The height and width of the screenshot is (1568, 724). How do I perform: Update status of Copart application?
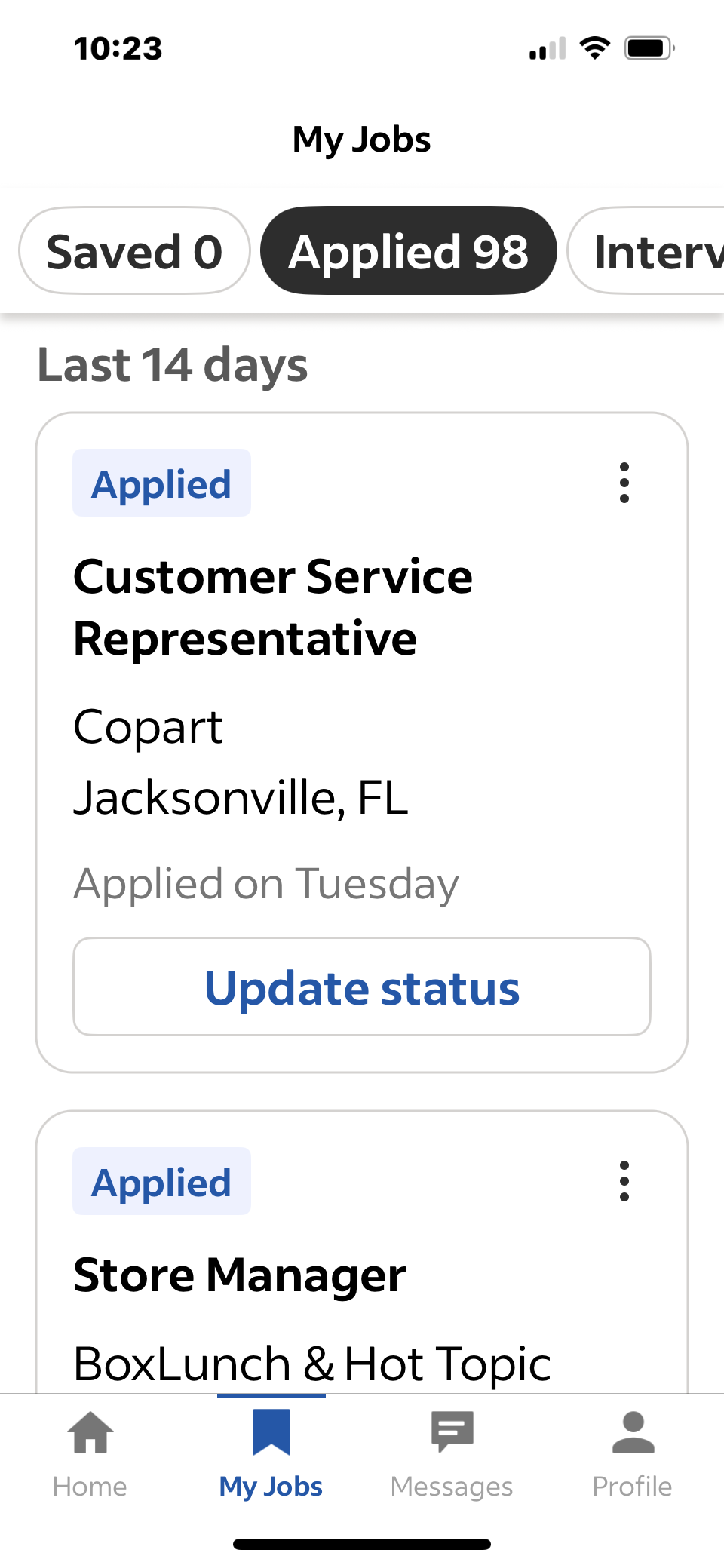[362, 987]
